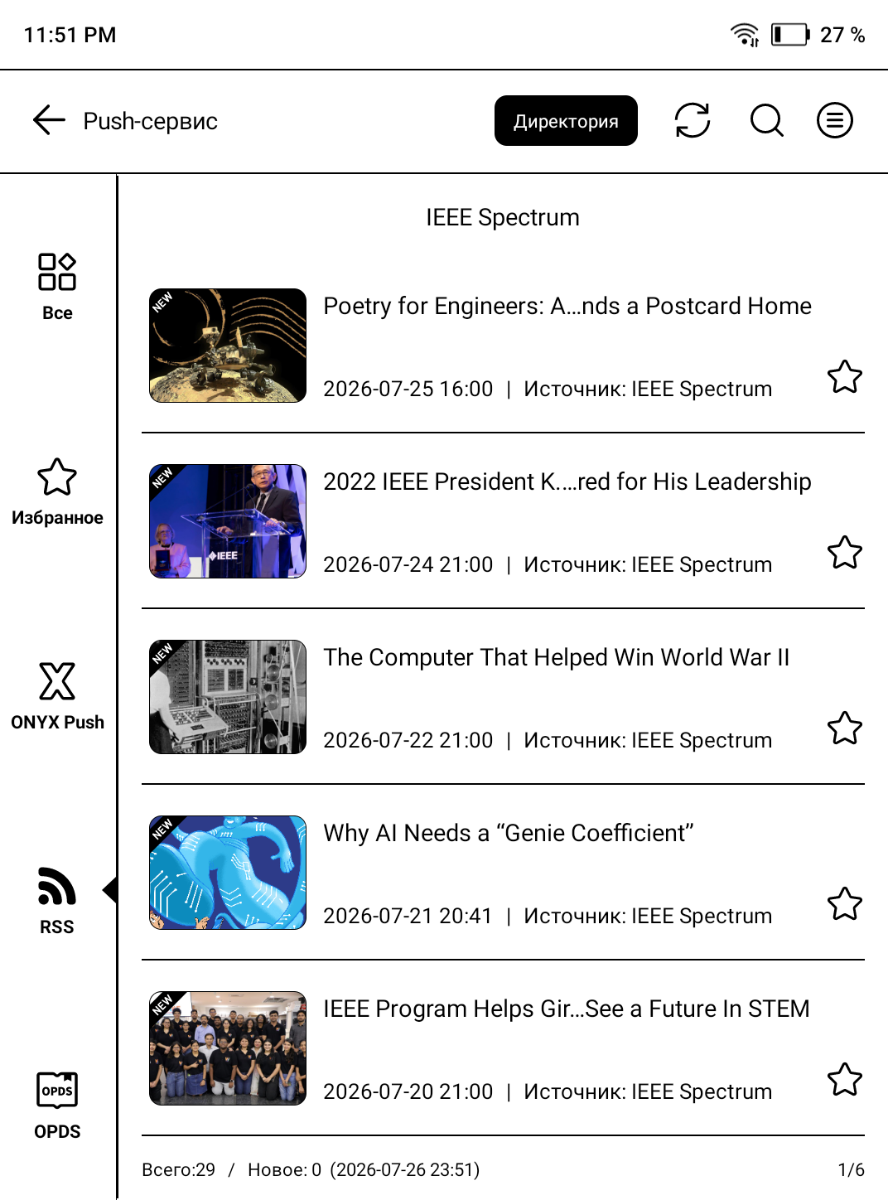Go back from Push-сервис
888x1200 pixels.
tap(49, 121)
